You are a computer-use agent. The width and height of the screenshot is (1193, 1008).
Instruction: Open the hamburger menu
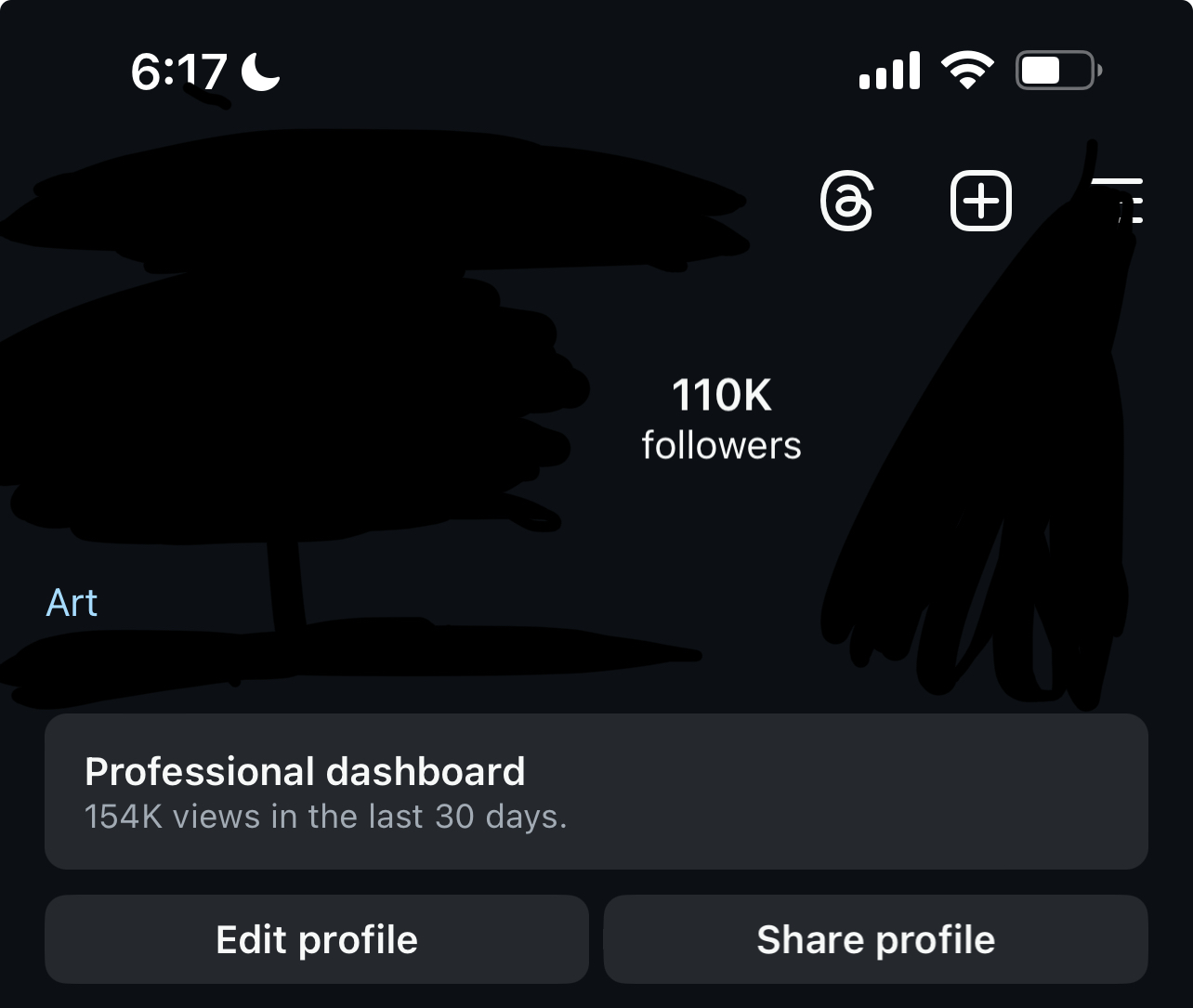(x=1119, y=200)
